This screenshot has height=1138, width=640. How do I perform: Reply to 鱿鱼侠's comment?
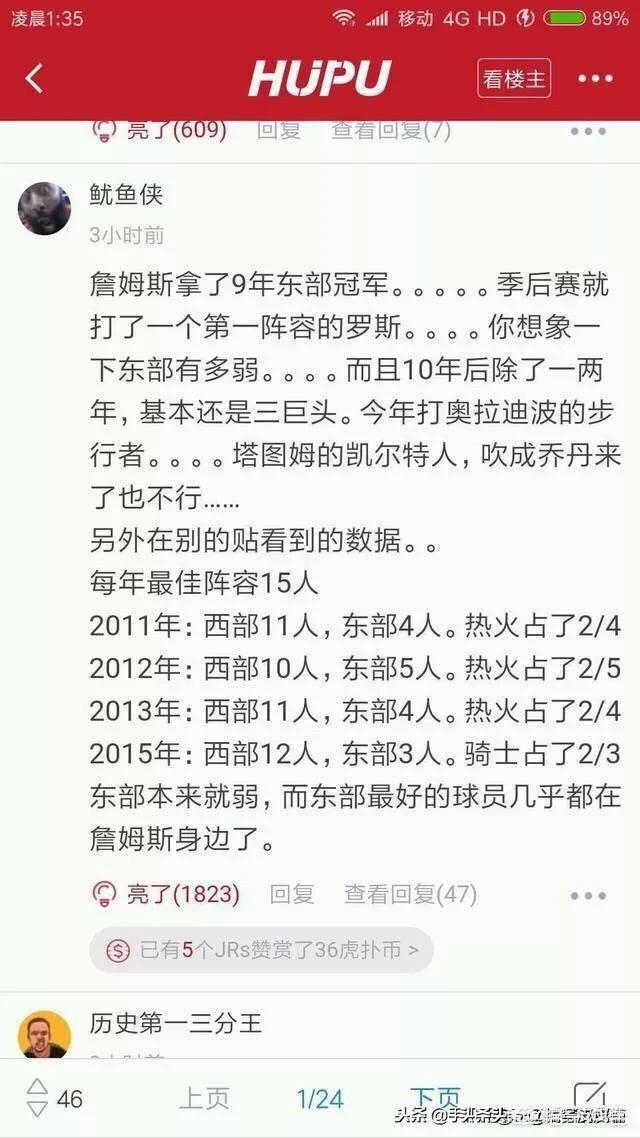(292, 893)
